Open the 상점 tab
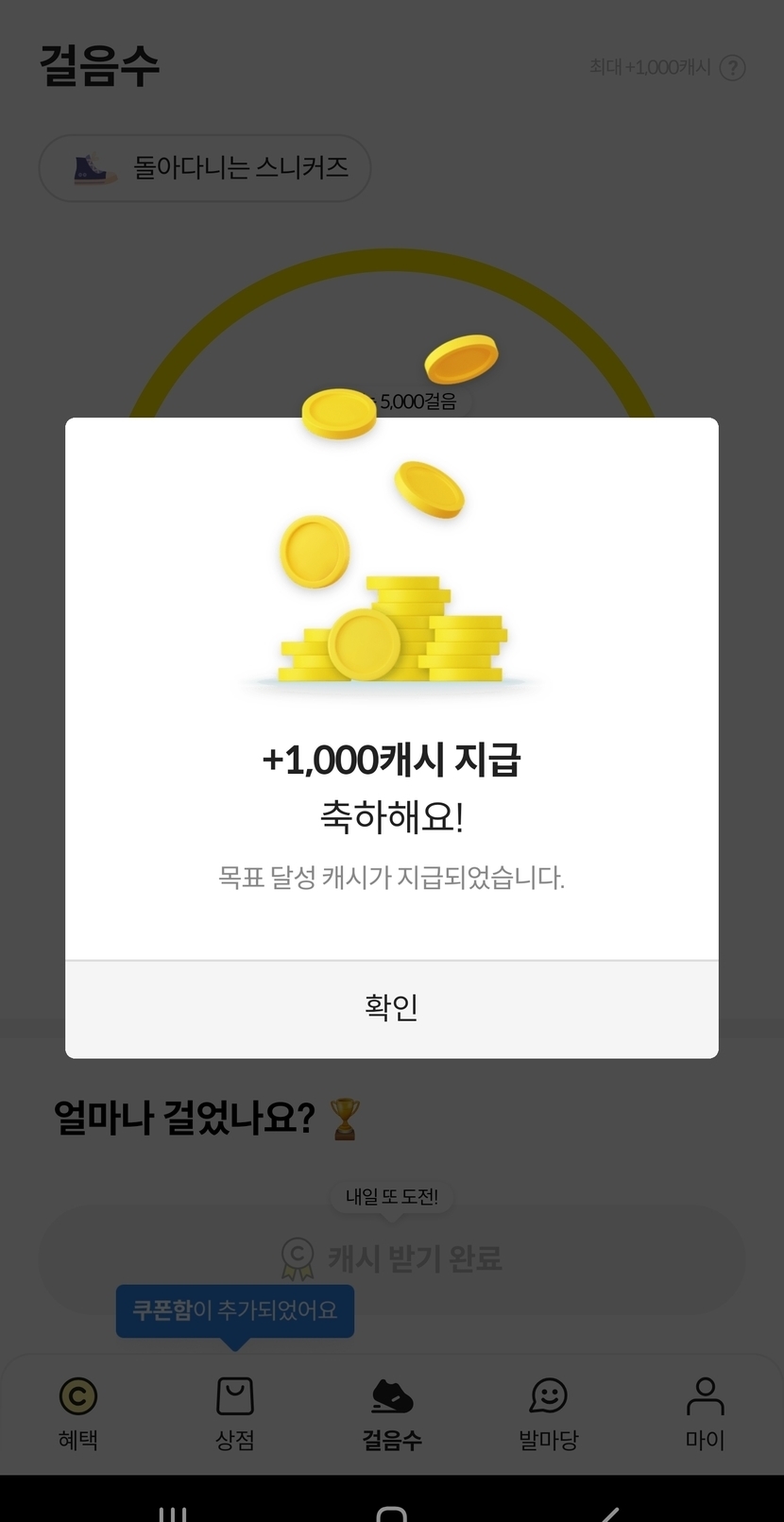 [235, 1412]
